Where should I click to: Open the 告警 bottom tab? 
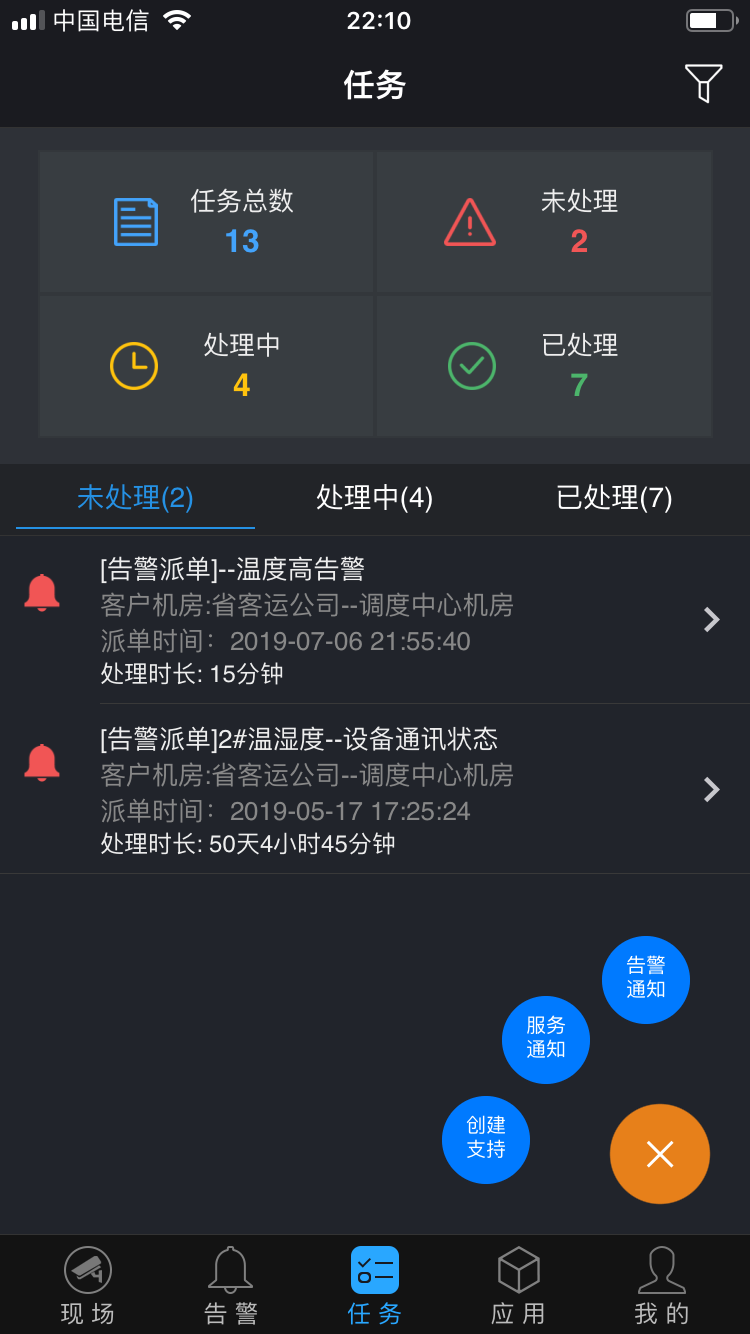pyautogui.click(x=231, y=1286)
